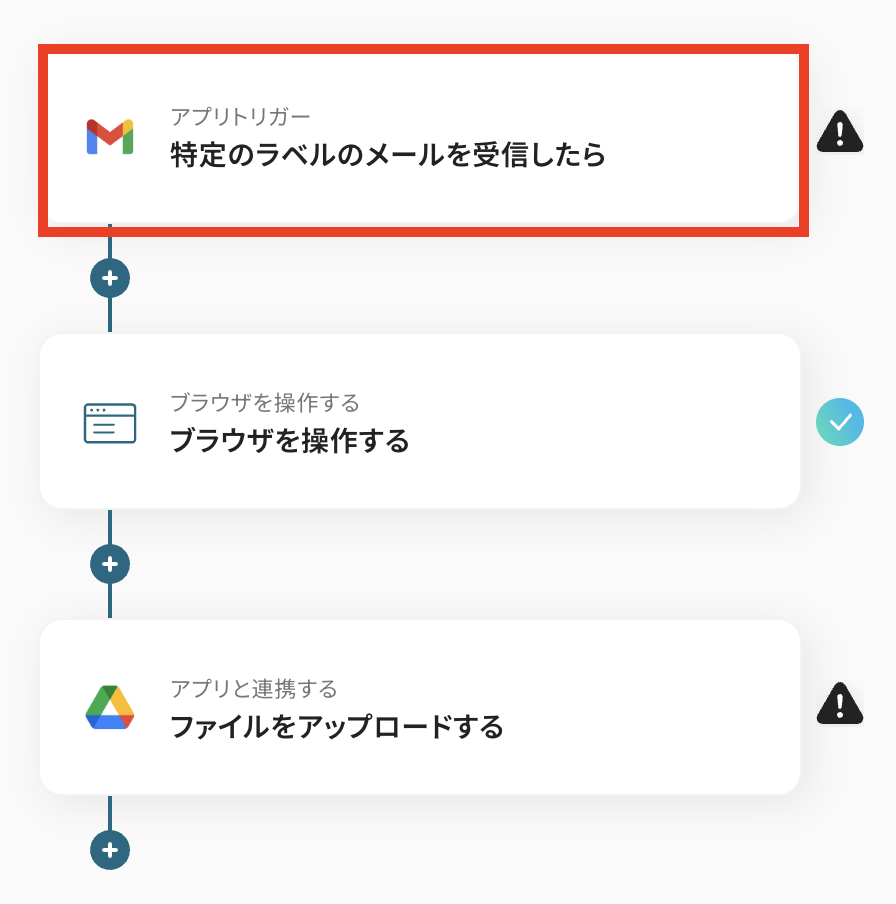Add a step below ブラウザを操作する
The image size is (896, 904).
coord(110,564)
